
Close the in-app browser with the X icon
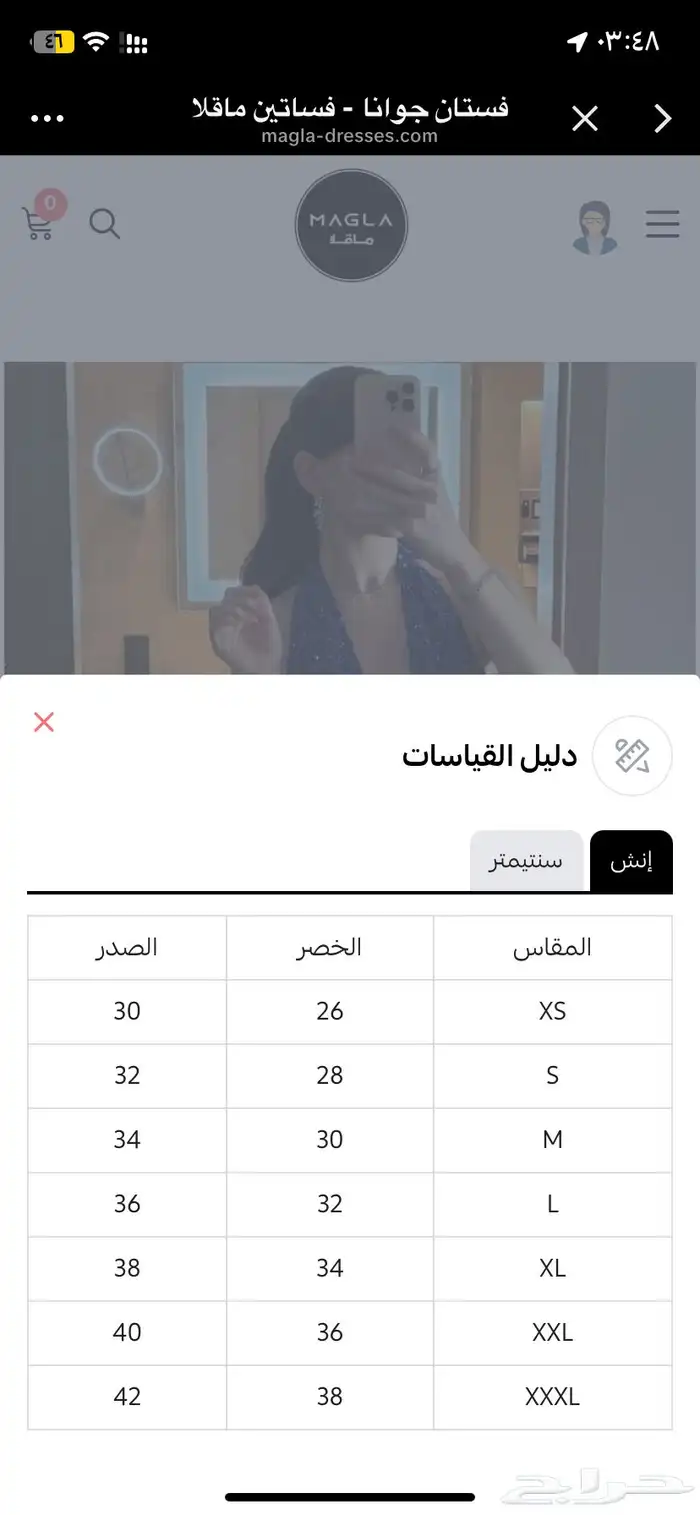[585, 120]
